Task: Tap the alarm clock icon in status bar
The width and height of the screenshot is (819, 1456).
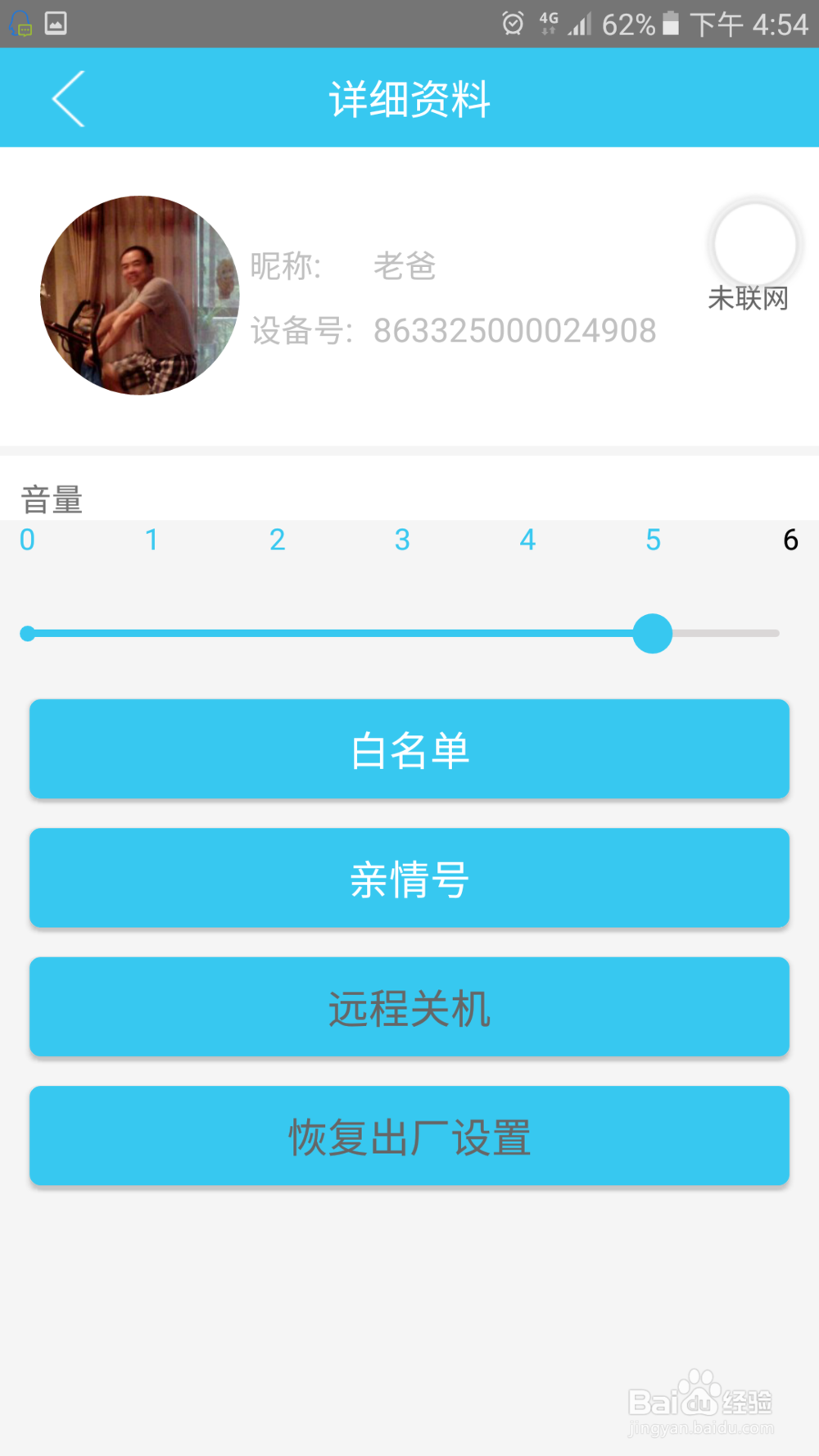Action: (514, 22)
